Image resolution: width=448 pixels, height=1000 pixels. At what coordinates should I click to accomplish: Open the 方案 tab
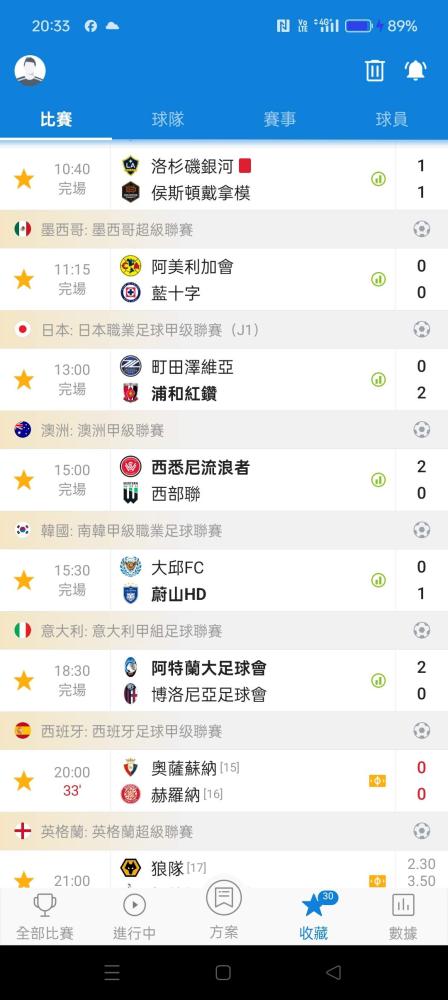[x=224, y=910]
